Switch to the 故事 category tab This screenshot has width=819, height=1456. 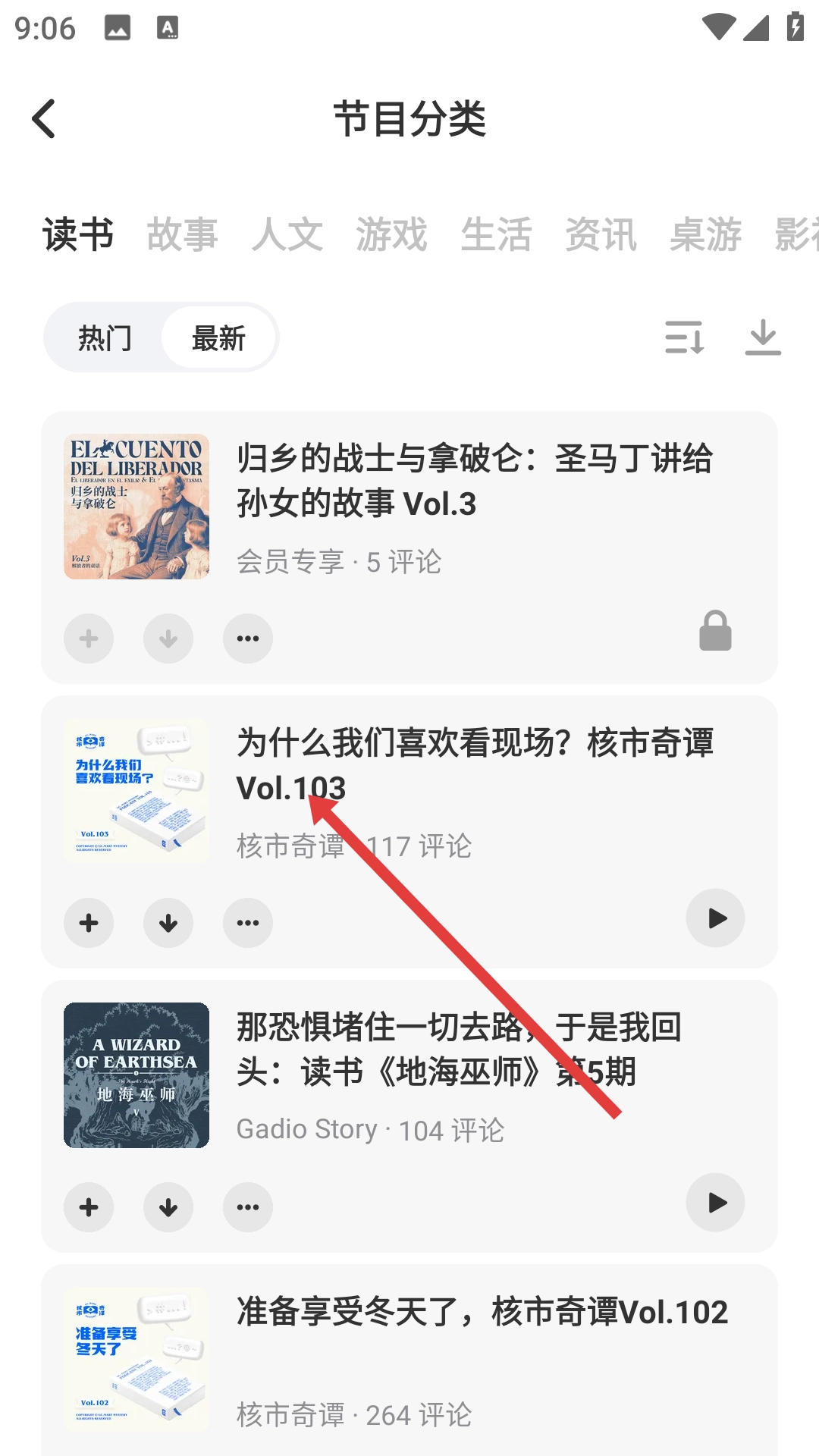(x=182, y=234)
